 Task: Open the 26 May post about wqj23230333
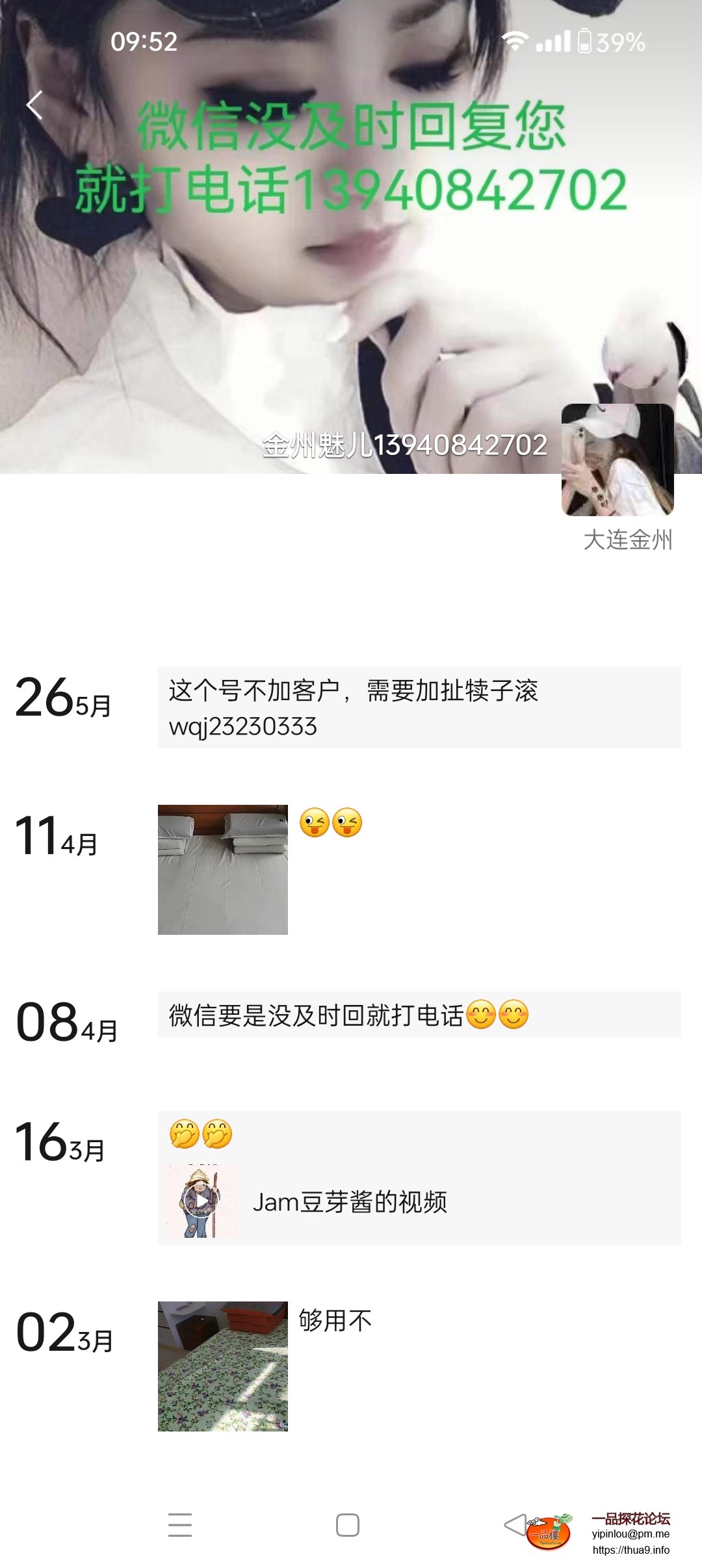tap(419, 707)
